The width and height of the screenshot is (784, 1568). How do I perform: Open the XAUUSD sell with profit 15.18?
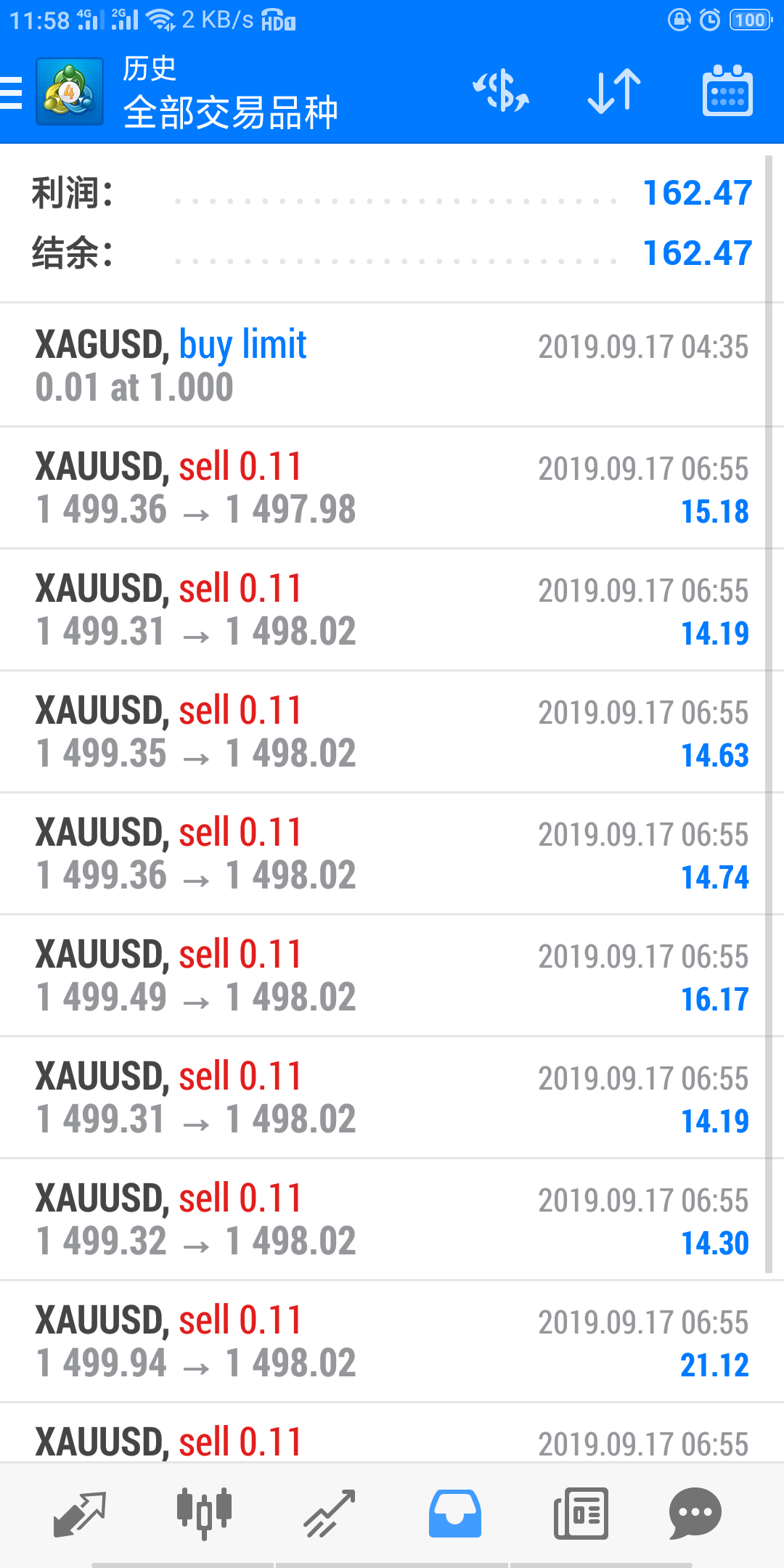[x=392, y=488]
